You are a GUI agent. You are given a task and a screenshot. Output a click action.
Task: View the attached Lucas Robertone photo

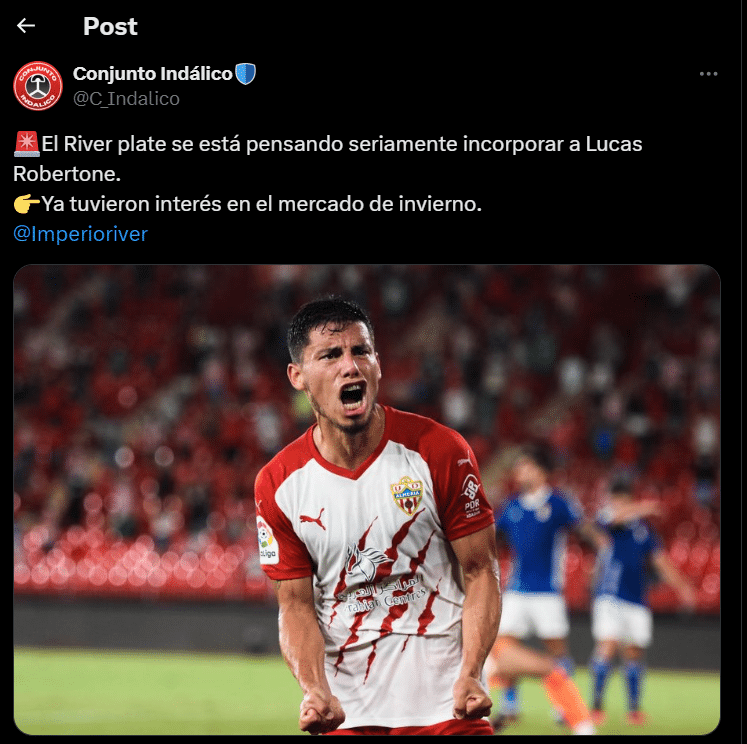pos(366,500)
